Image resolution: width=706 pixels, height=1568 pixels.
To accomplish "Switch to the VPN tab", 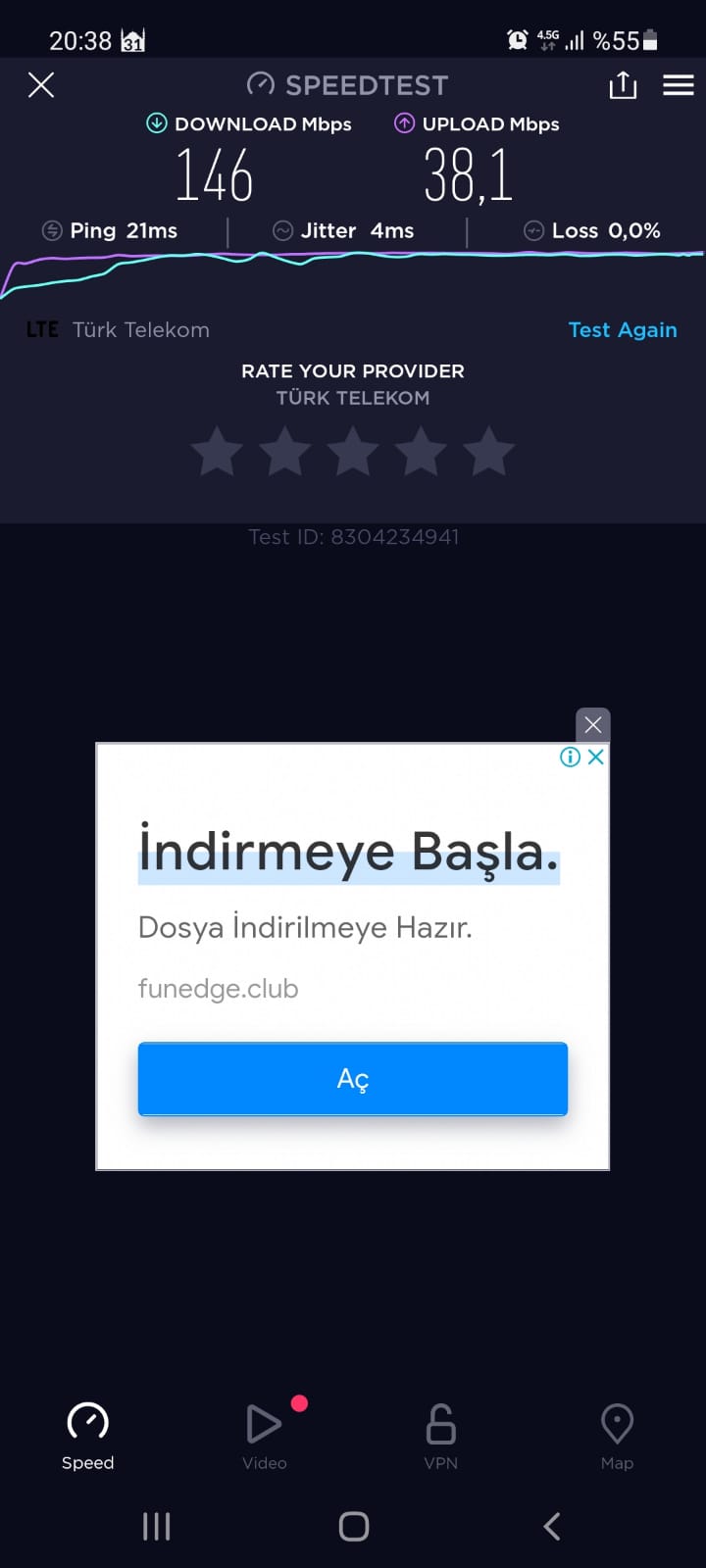I will point(441,1436).
